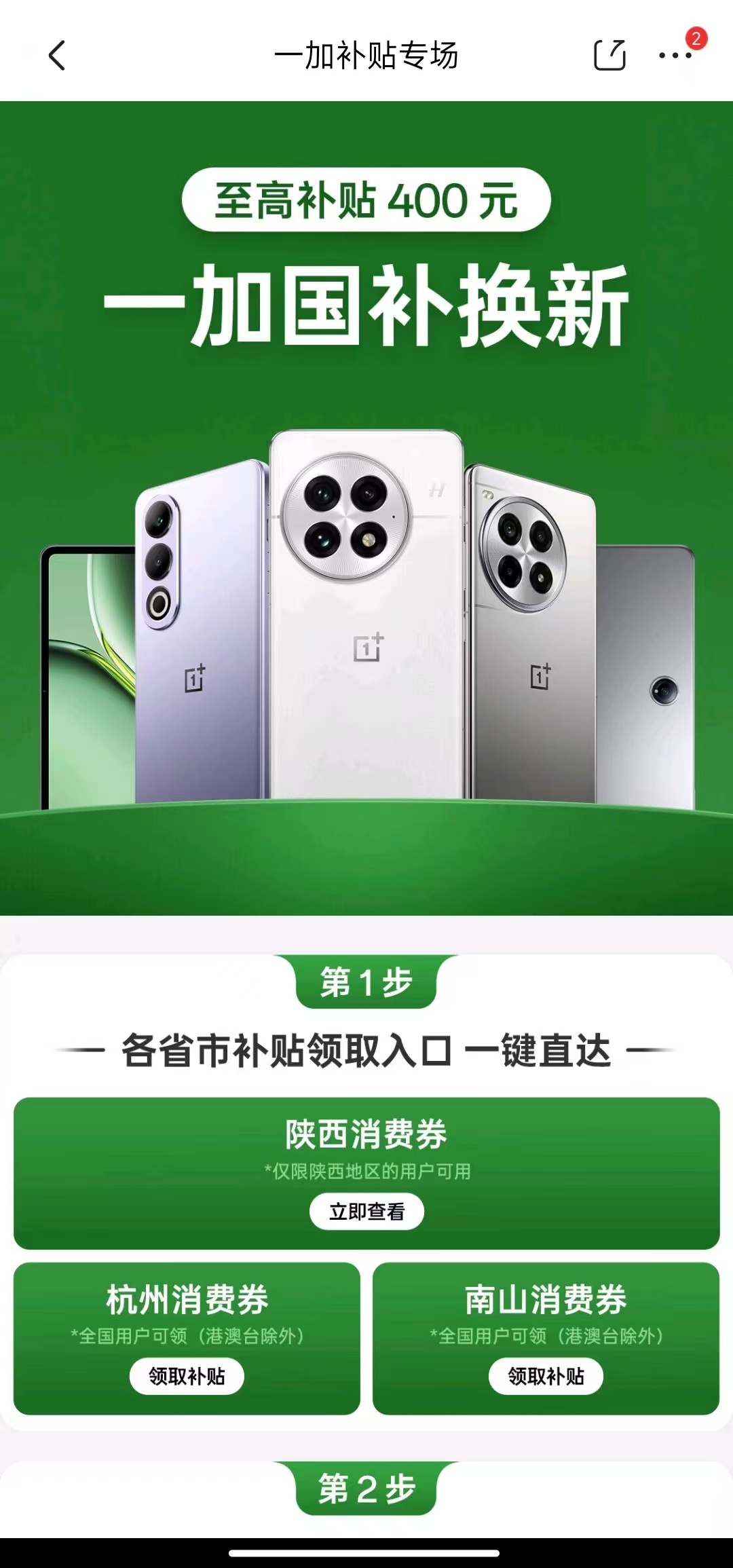Go back using the top-left arrow
The width and height of the screenshot is (733, 1568).
pyautogui.click(x=57, y=56)
